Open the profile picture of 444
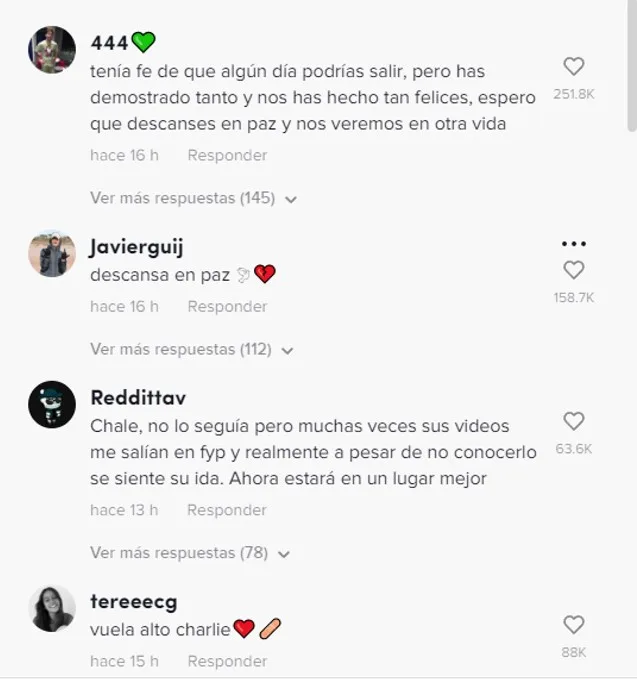Screen dimensions: 637x687 pos(52,50)
